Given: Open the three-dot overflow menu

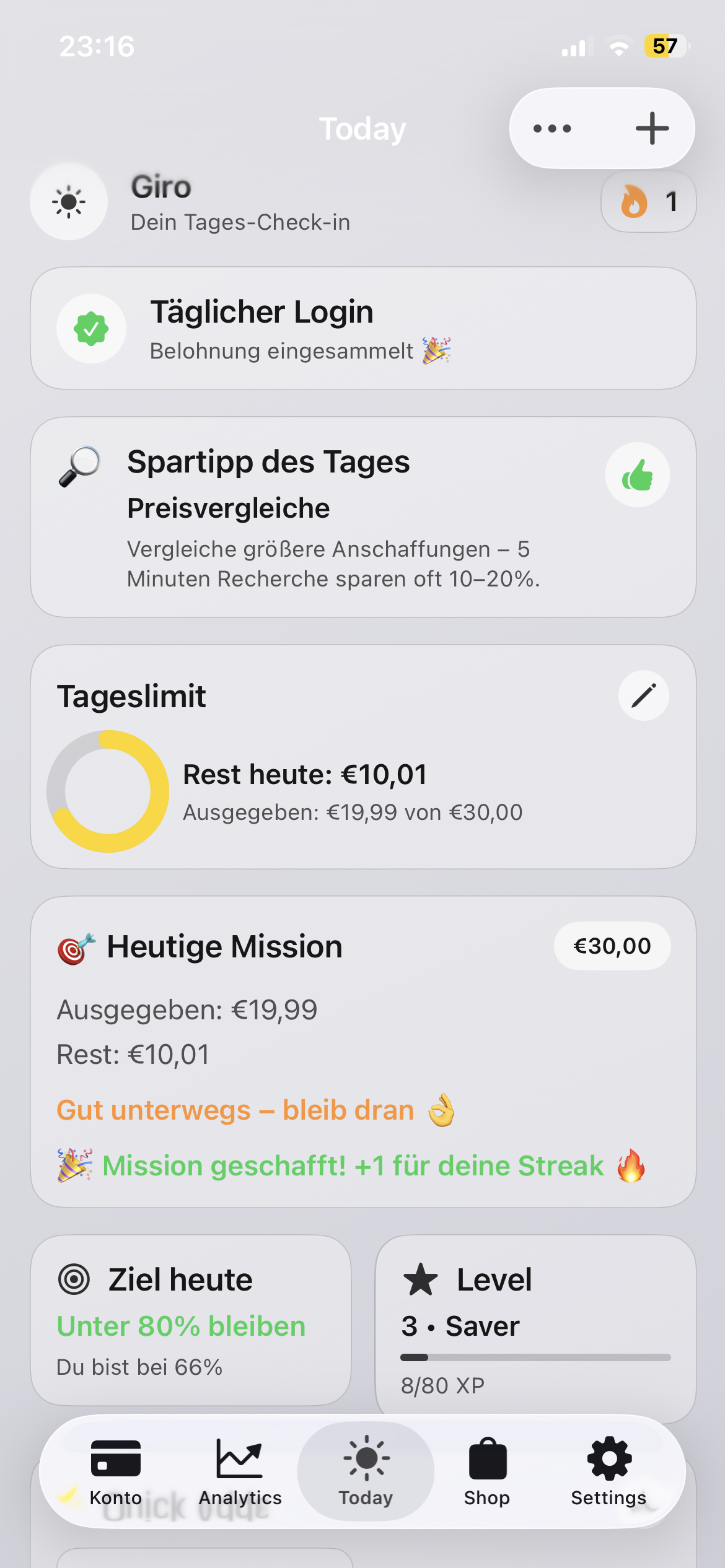Looking at the screenshot, I should coord(552,129).
